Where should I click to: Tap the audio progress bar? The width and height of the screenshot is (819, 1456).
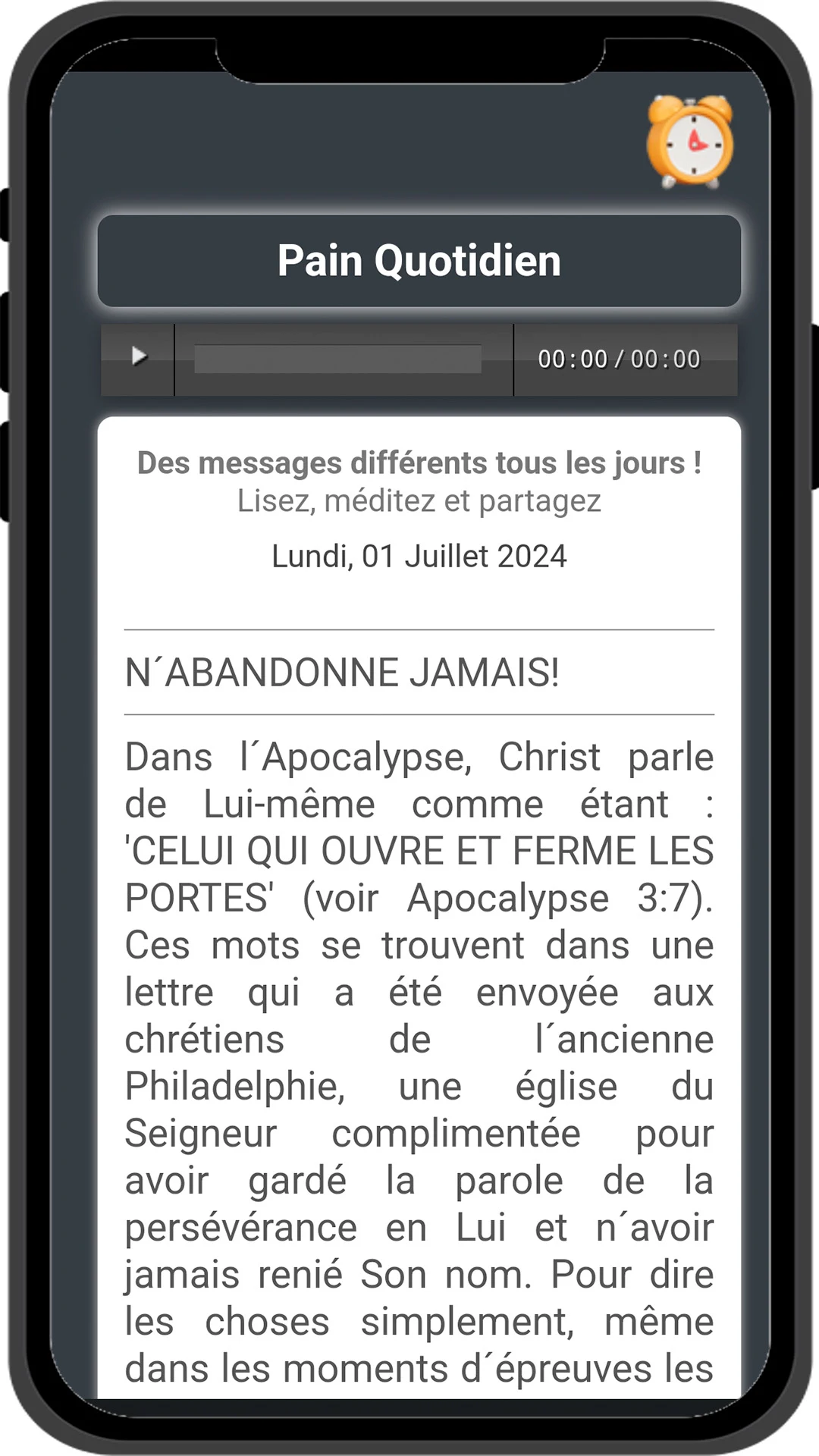click(x=337, y=359)
